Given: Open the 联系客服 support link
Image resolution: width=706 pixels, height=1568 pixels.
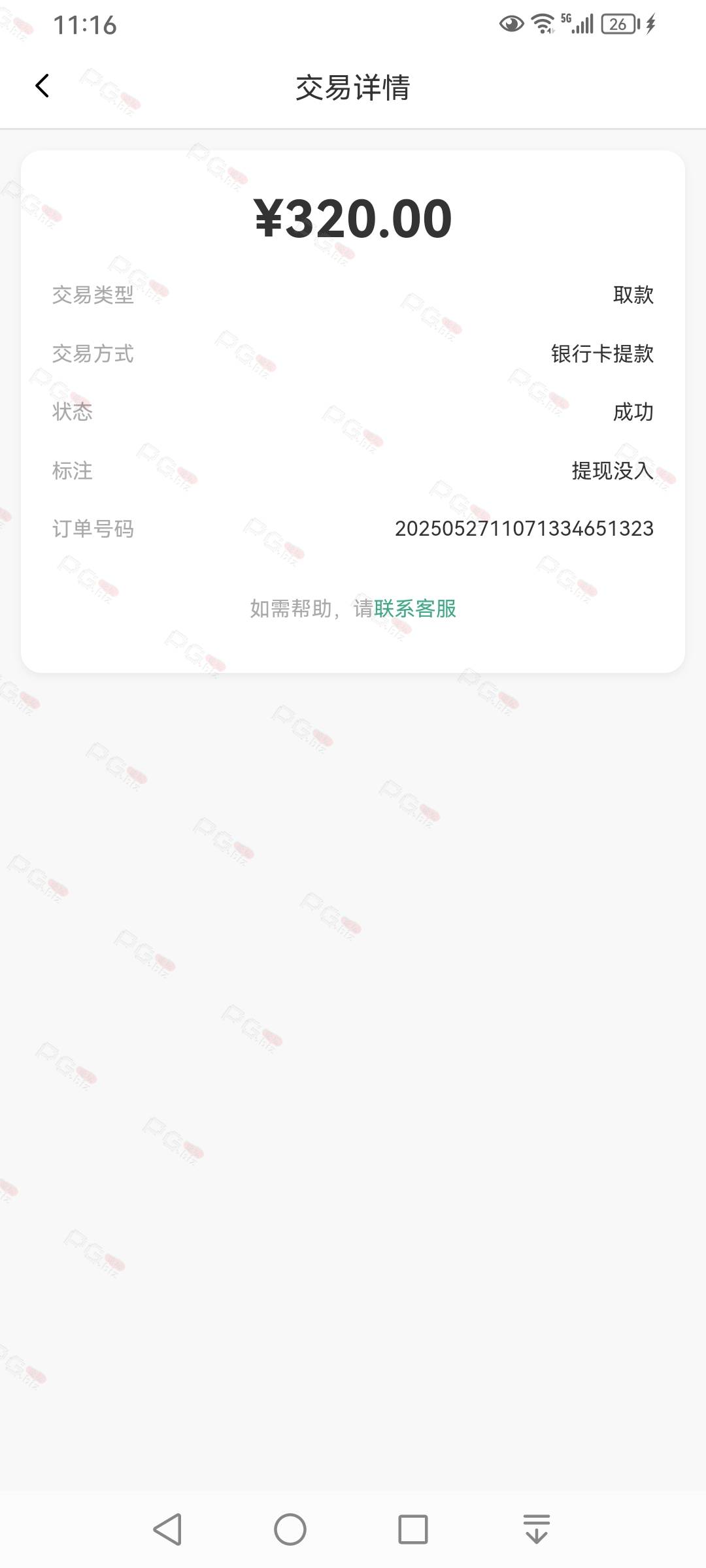Looking at the screenshot, I should pyautogui.click(x=415, y=609).
